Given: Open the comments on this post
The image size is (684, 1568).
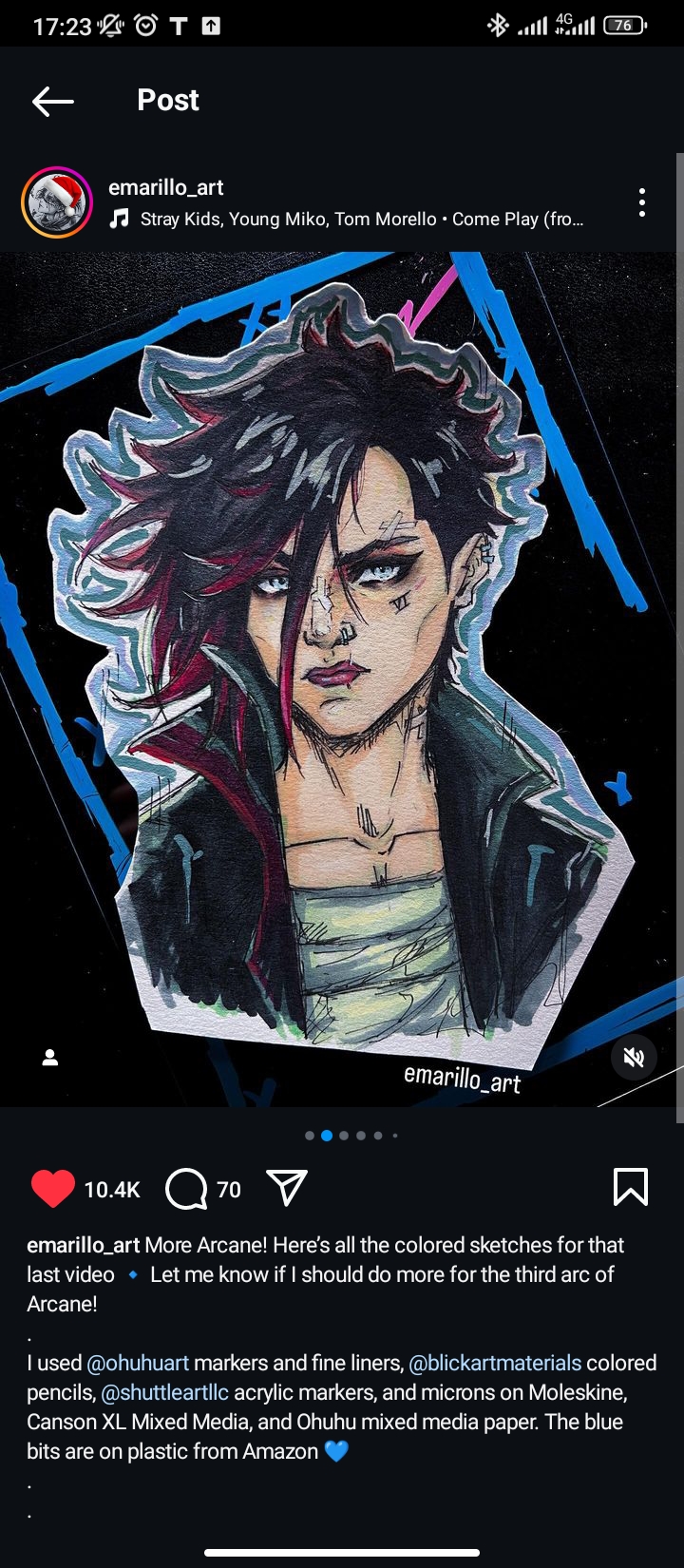Looking at the screenshot, I should tap(186, 1189).
